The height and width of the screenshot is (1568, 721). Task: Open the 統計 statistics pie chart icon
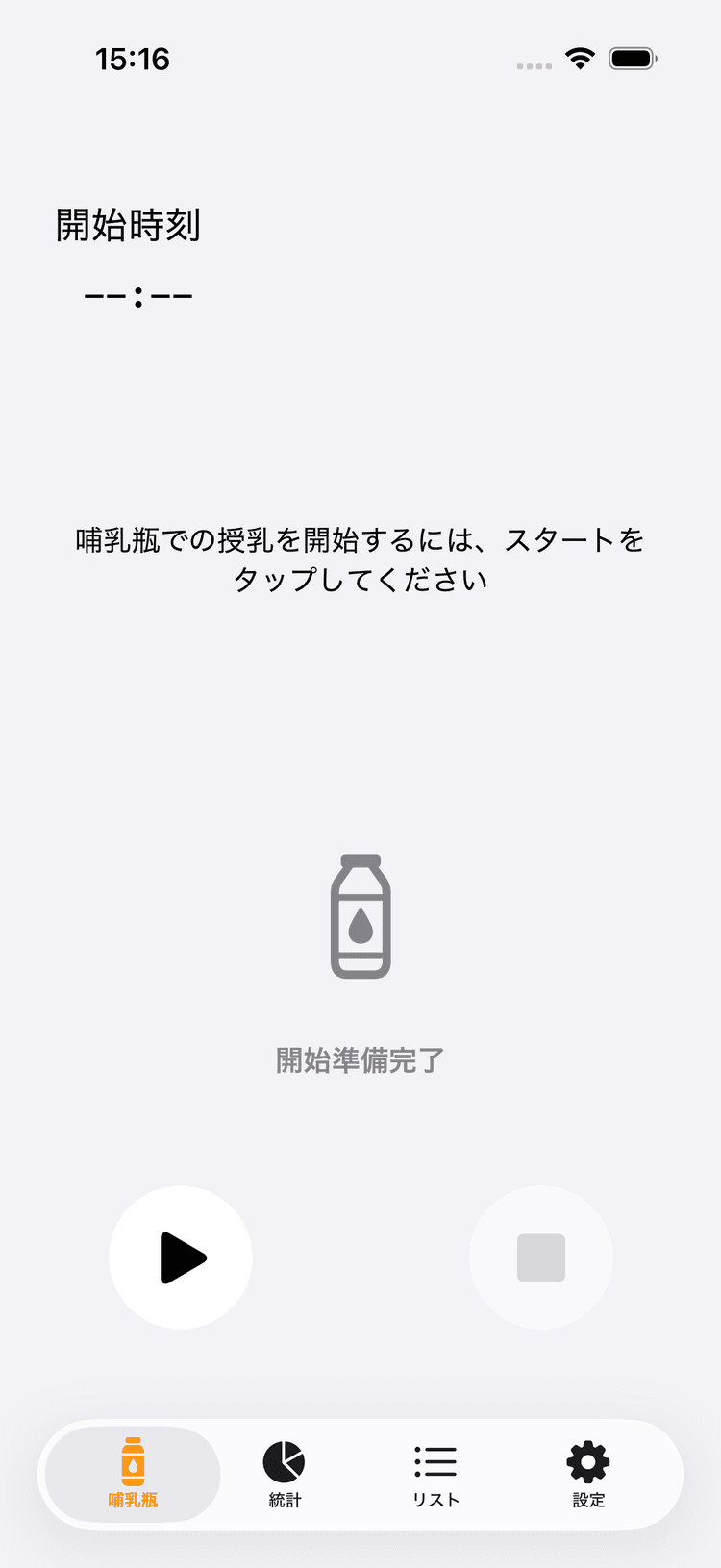coord(285,1461)
